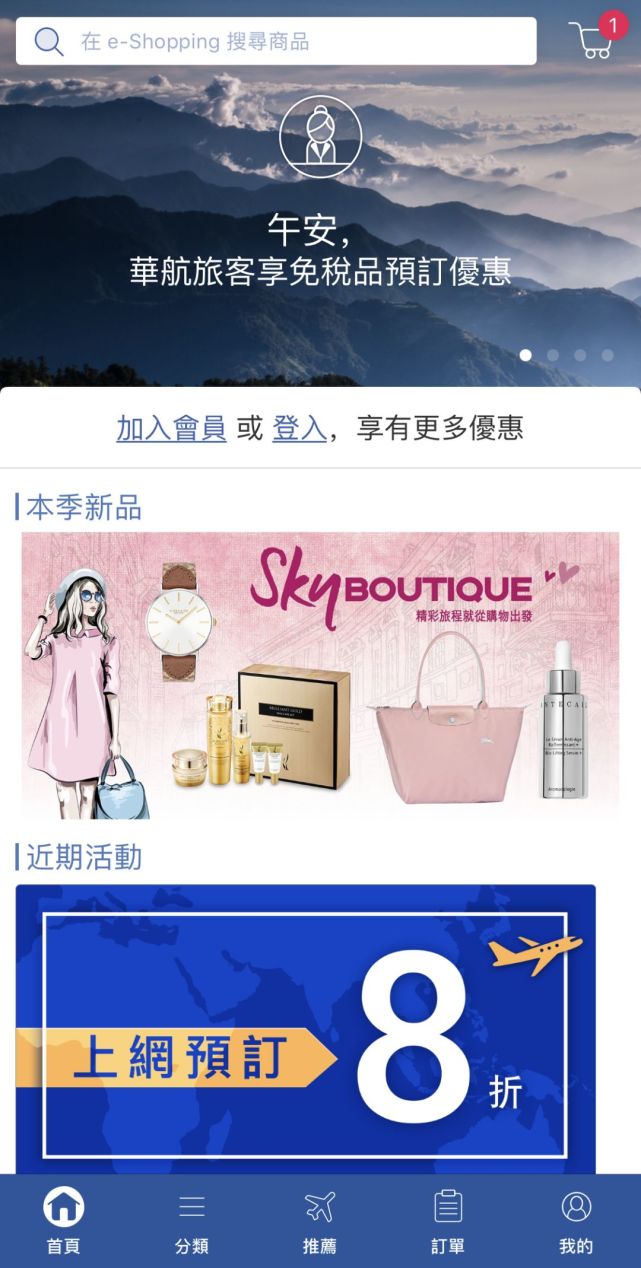Go to the 首頁 tab
Image resolution: width=641 pixels, height=1268 pixels.
(63, 1220)
